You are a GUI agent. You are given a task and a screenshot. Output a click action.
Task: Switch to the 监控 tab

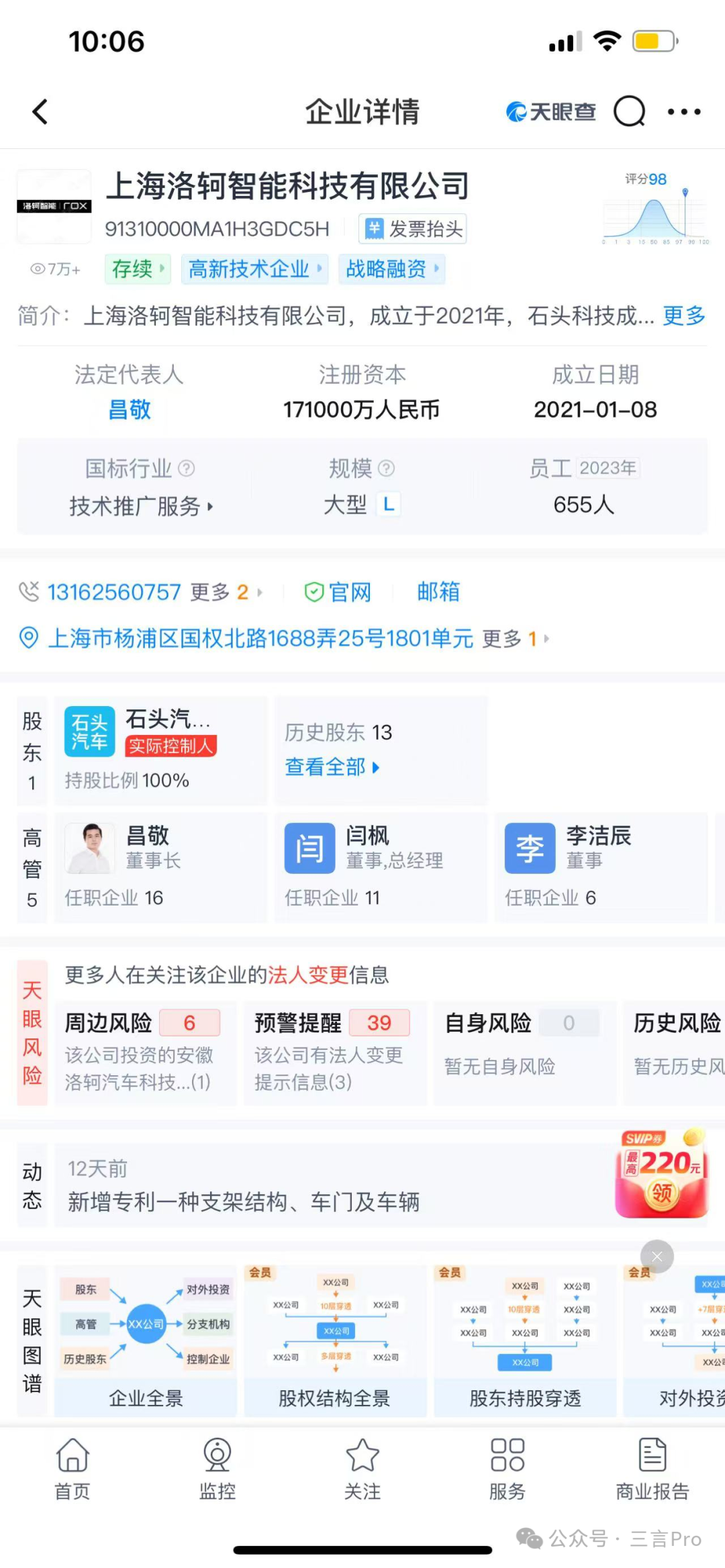(x=217, y=1469)
